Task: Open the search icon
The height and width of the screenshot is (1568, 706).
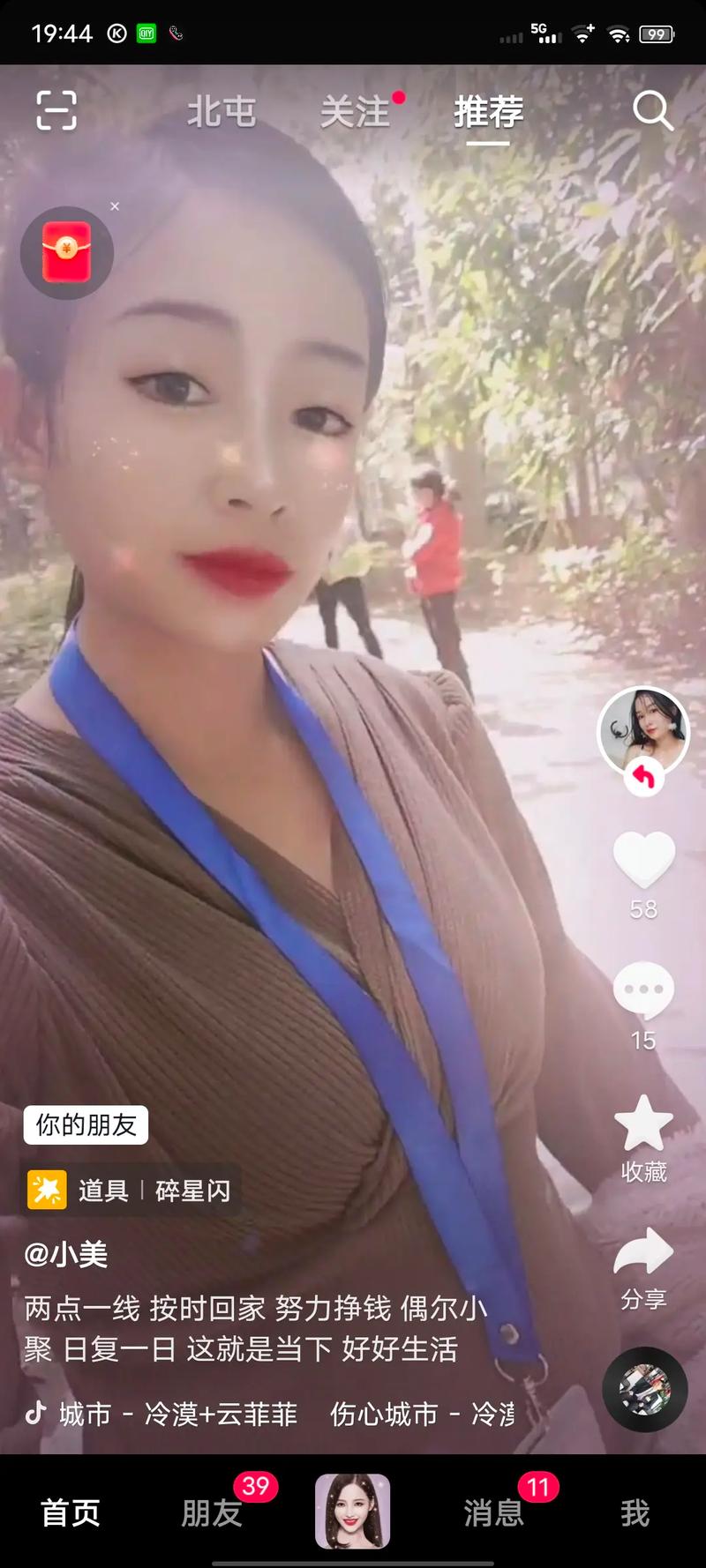Action: 653,109
